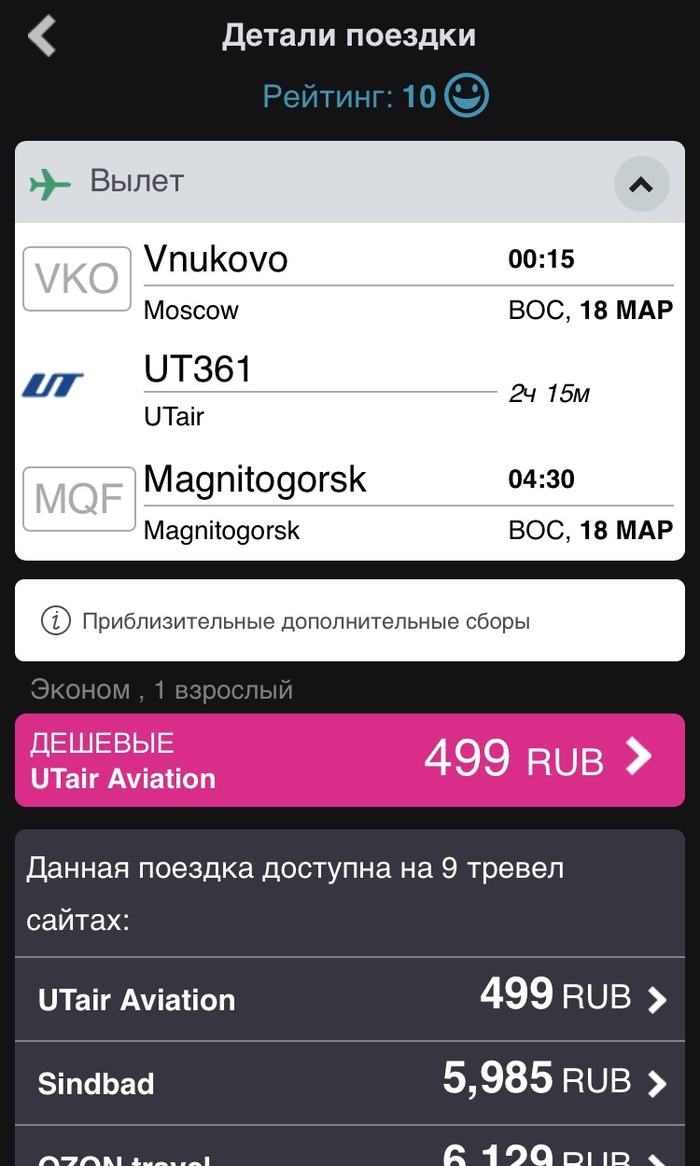Select the ДЕШЕВЫЕ UTair Aviation 499 RUB deal
The width and height of the screenshot is (700, 1166).
[350, 760]
